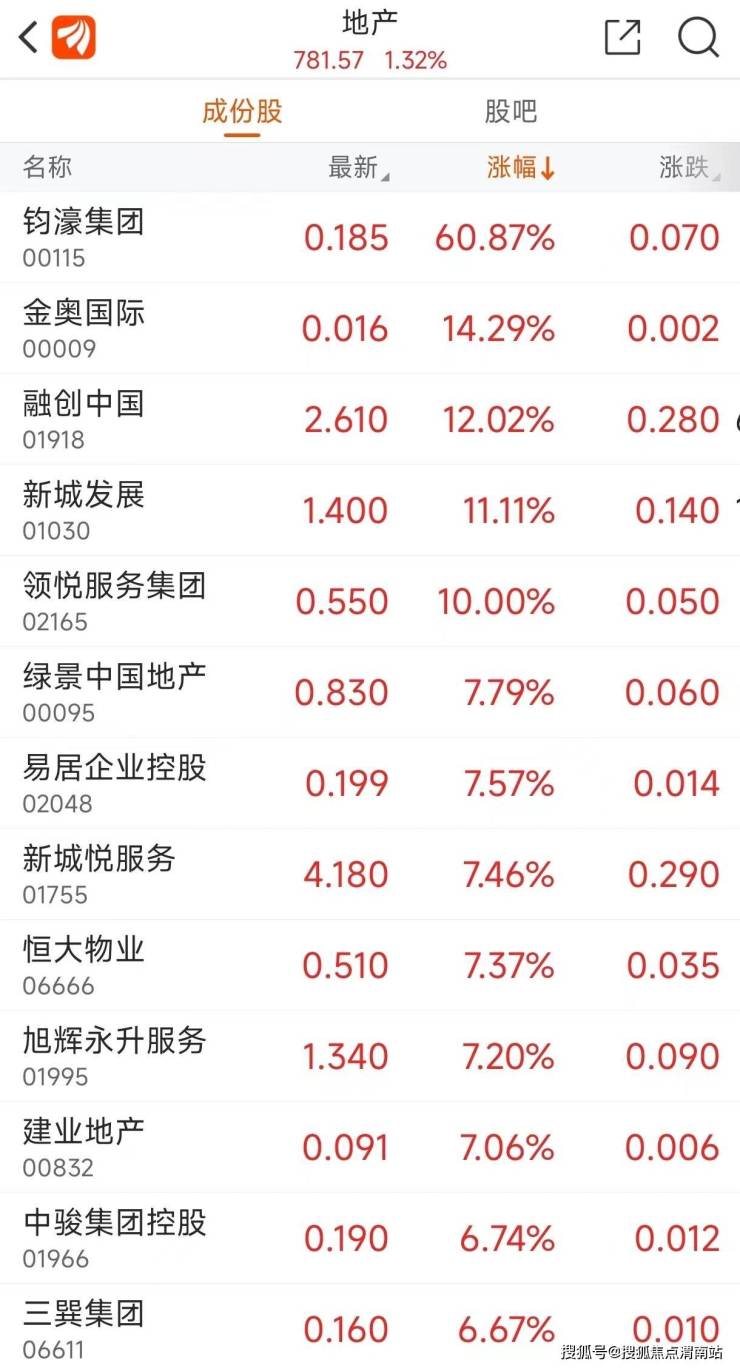This screenshot has width=740, height=1368.
Task: Go back using the top-left arrow
Action: (x=28, y=38)
